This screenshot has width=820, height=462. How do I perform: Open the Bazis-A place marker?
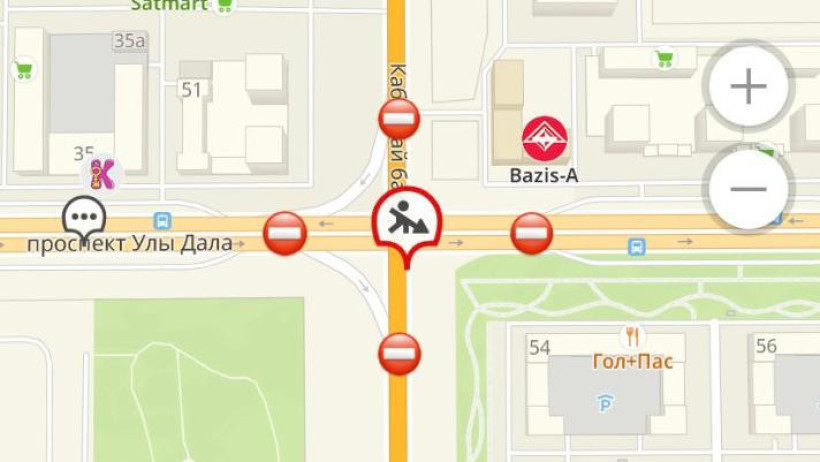(x=545, y=139)
